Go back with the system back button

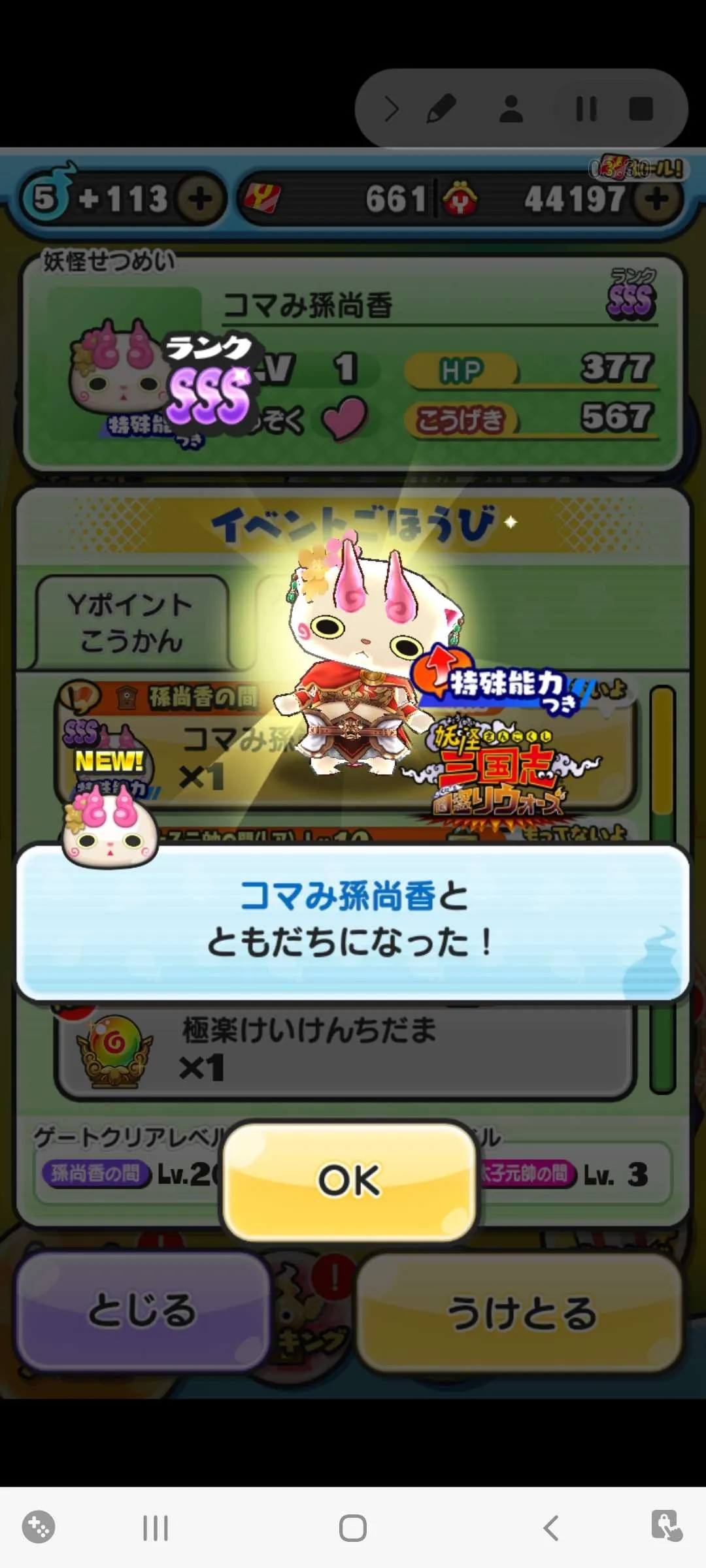[551, 1528]
